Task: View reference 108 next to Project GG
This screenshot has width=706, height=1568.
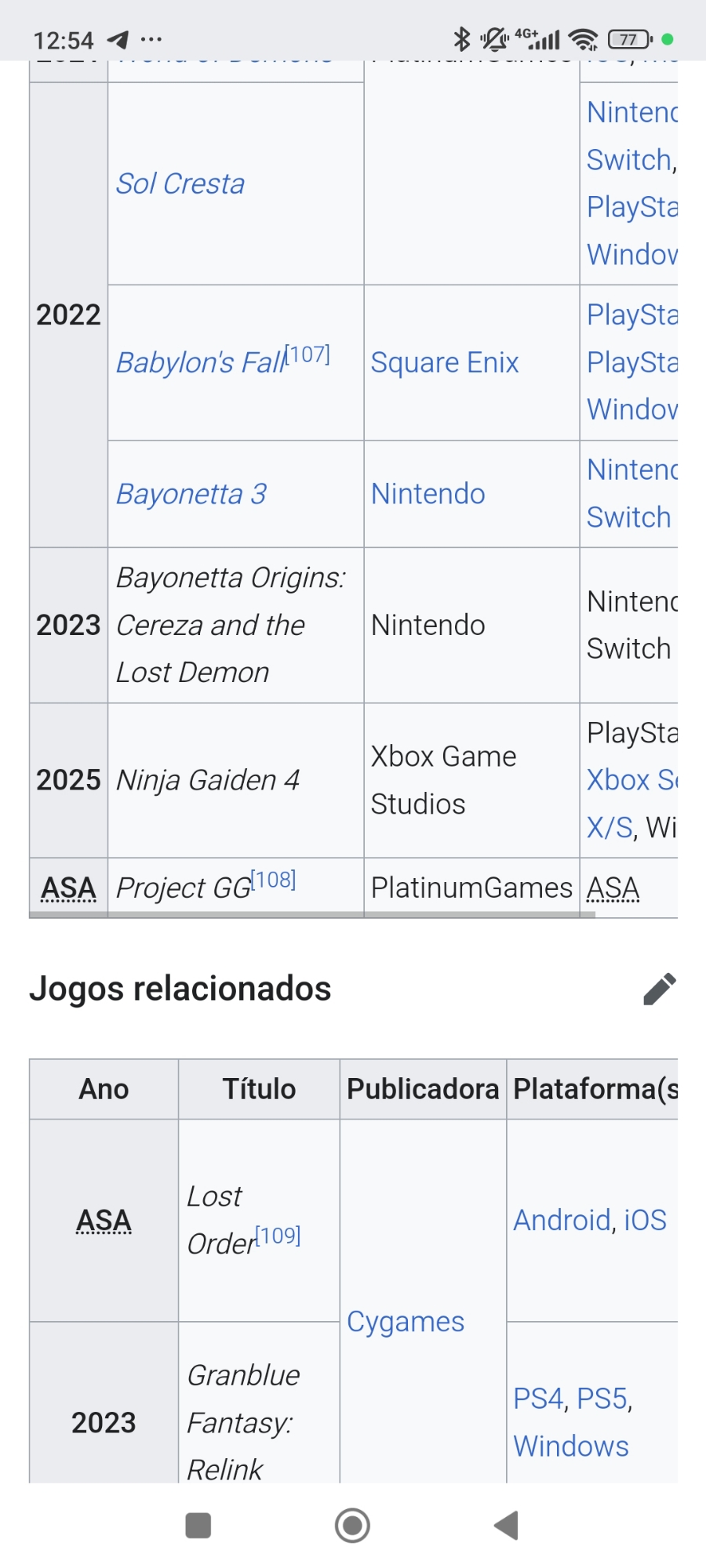Action: click(274, 880)
